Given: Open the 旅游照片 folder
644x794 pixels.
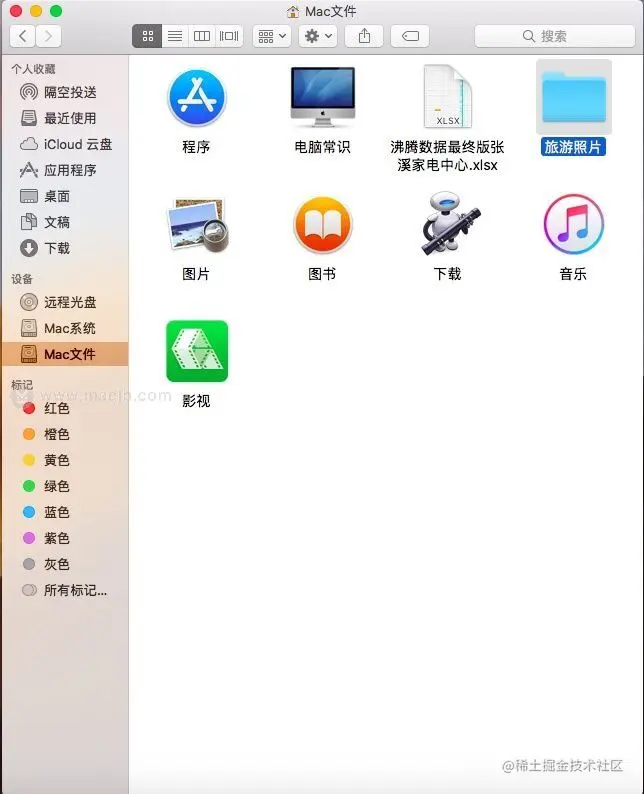Looking at the screenshot, I should (x=573, y=100).
